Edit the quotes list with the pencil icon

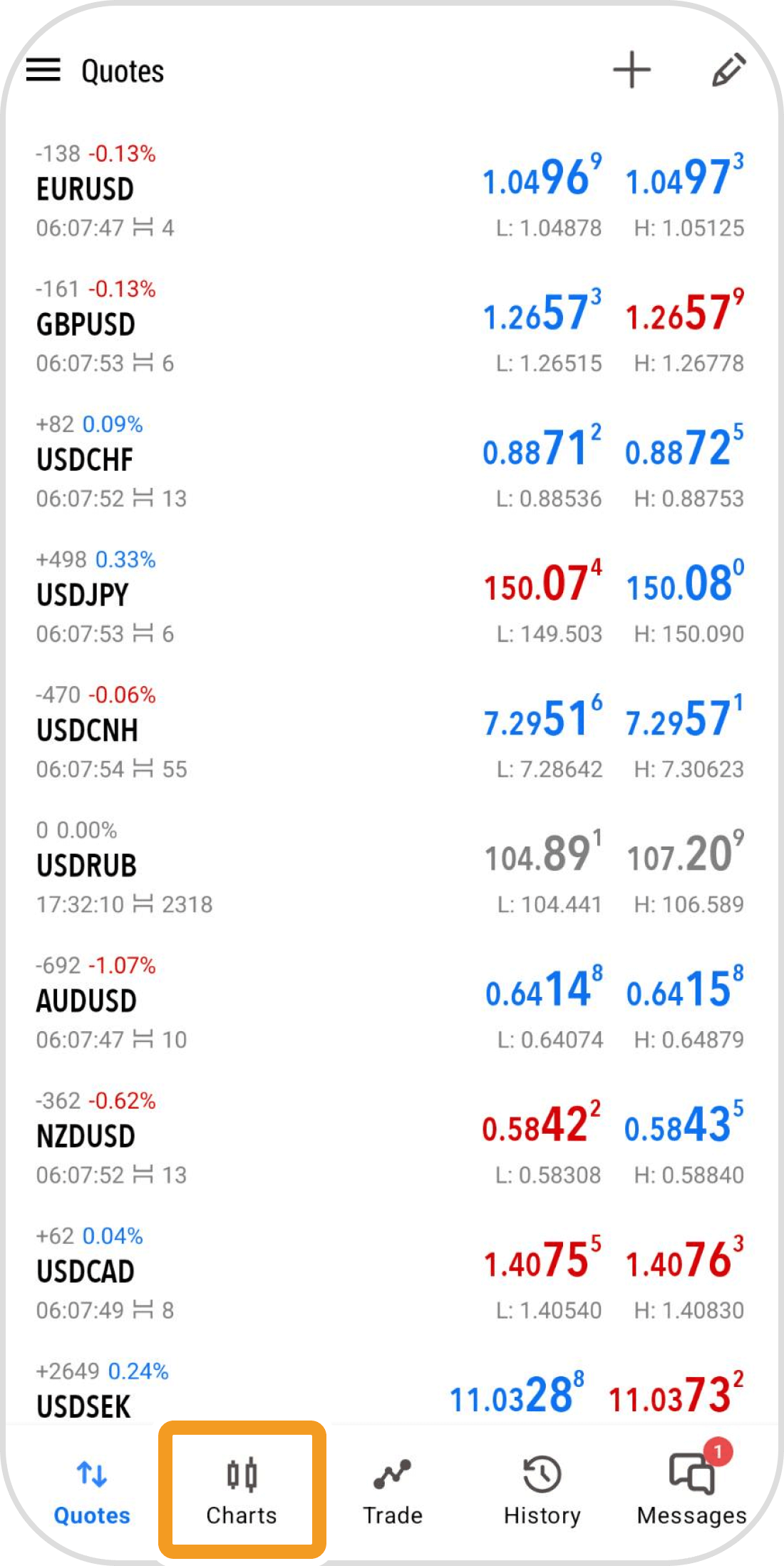[x=728, y=70]
